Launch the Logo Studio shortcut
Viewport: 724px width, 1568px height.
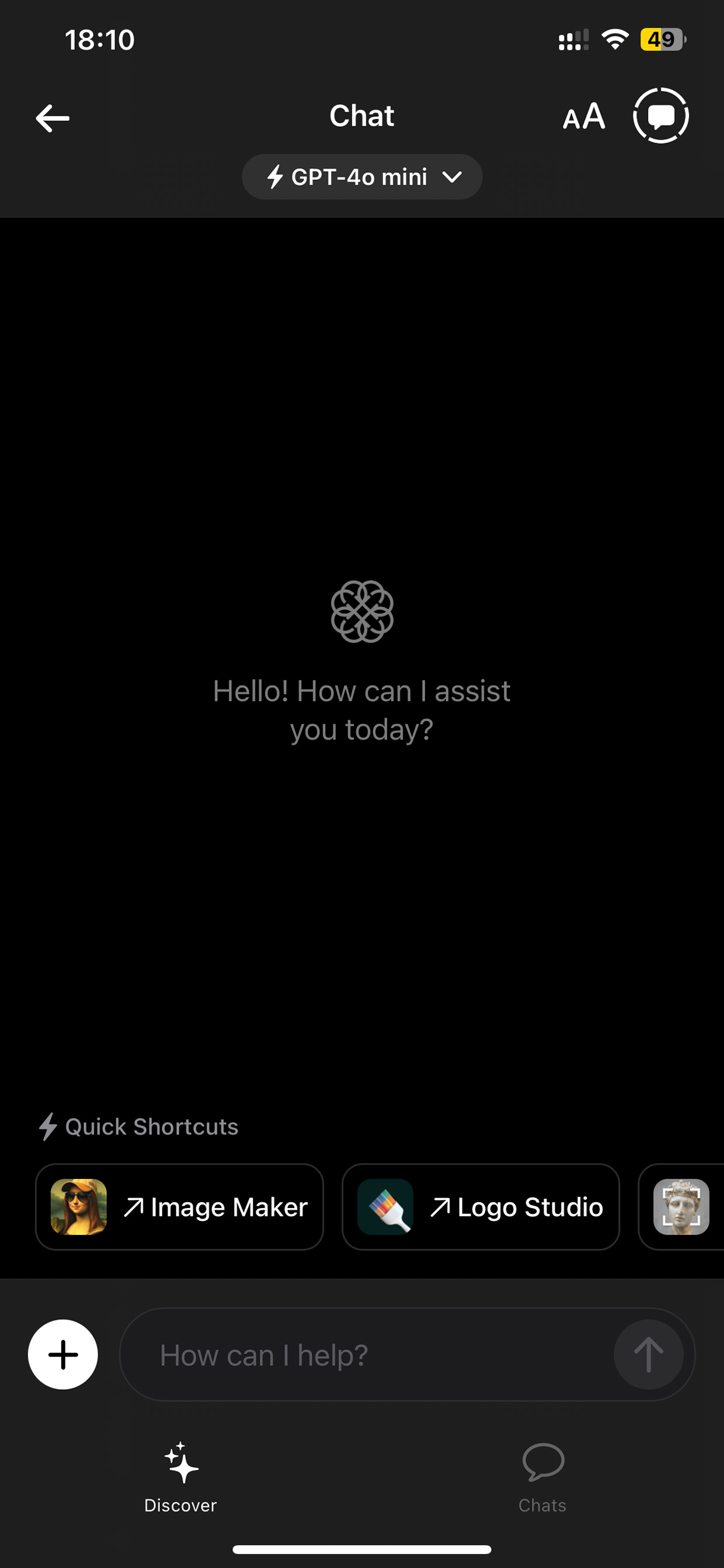(481, 1207)
